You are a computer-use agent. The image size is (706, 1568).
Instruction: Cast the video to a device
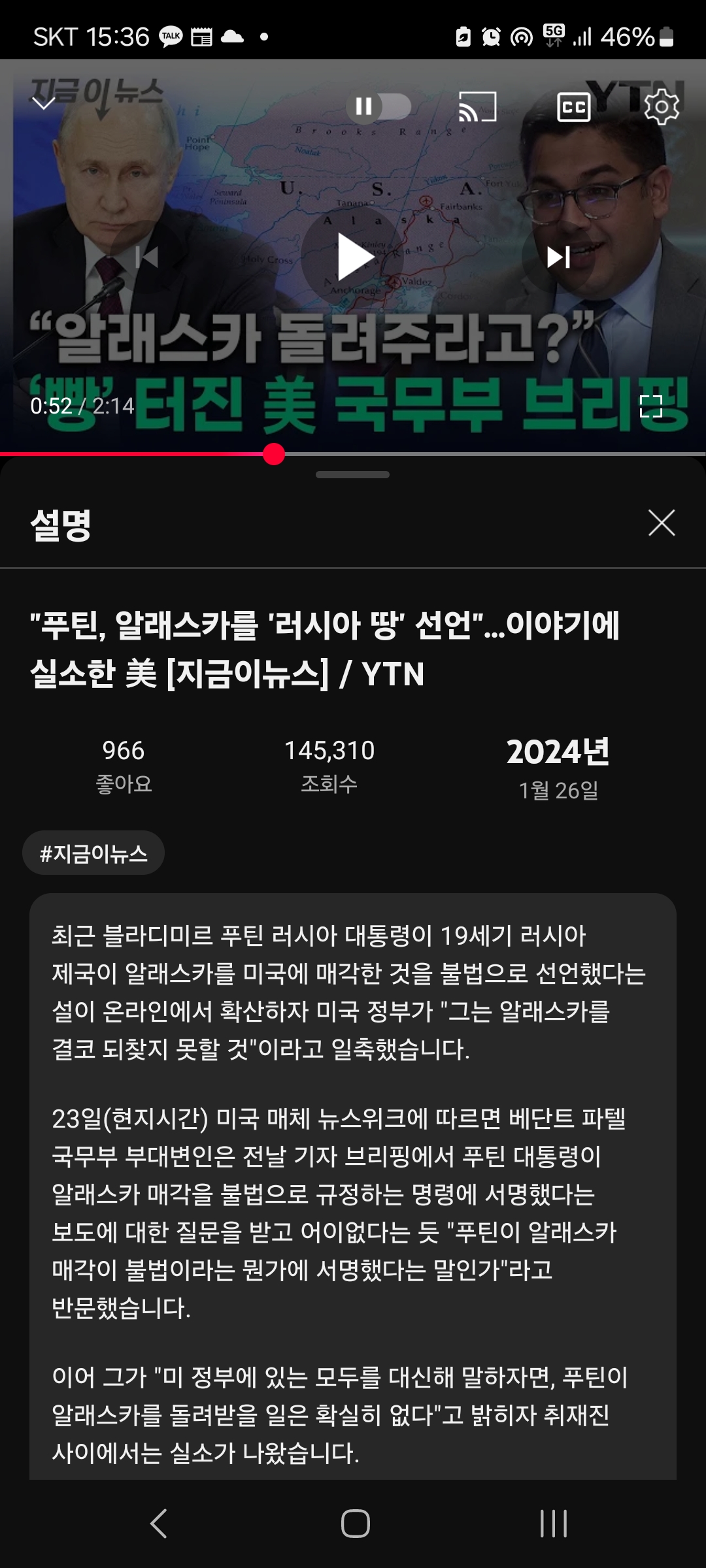point(477,107)
